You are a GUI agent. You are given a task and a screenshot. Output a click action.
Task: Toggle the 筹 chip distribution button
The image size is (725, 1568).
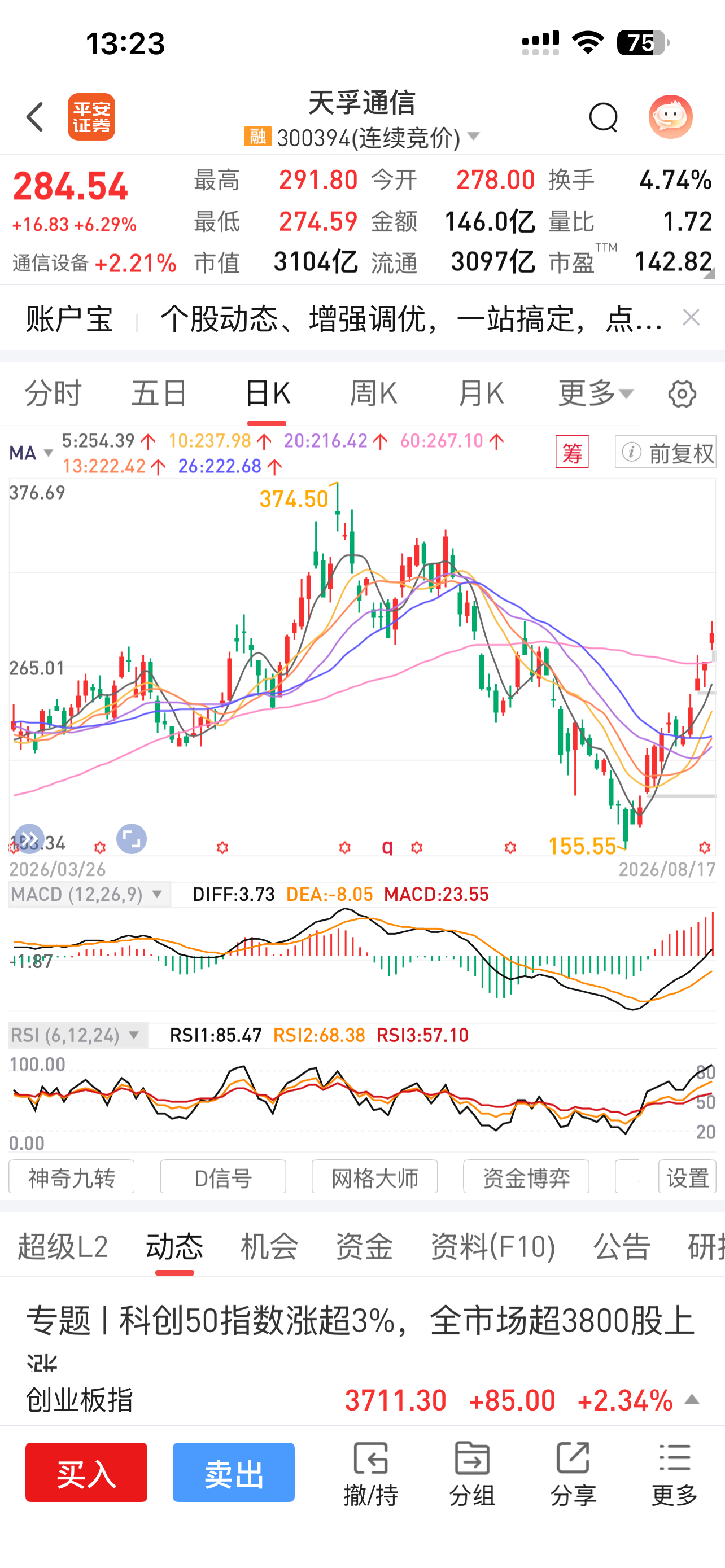pyautogui.click(x=572, y=452)
